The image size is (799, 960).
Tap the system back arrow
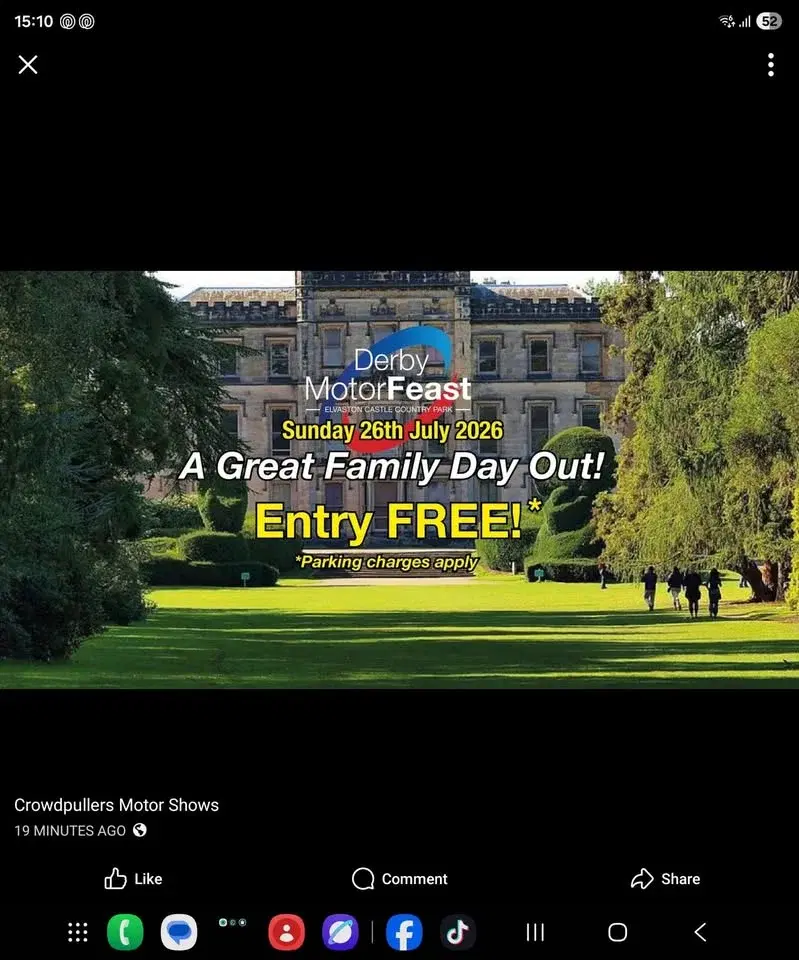700,933
